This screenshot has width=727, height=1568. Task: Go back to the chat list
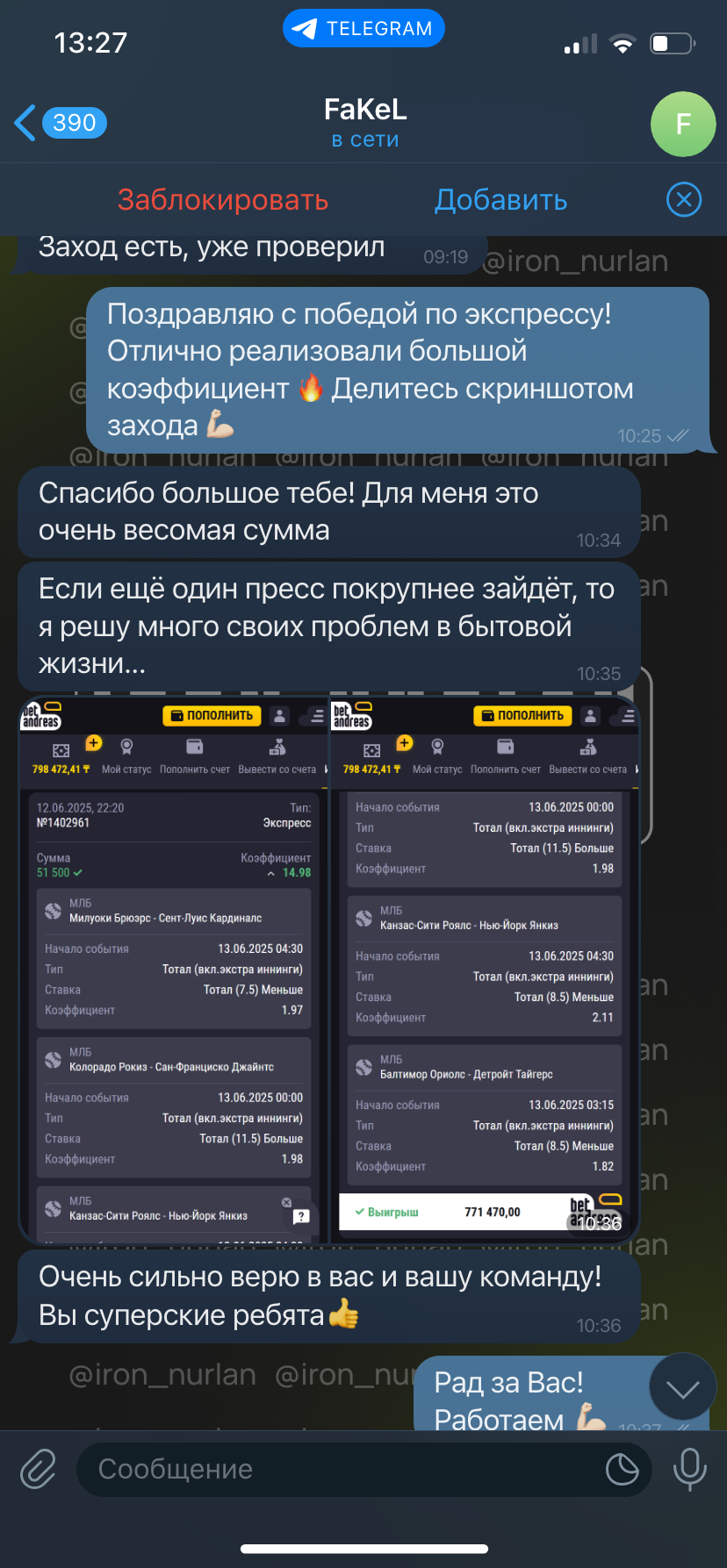(60, 123)
